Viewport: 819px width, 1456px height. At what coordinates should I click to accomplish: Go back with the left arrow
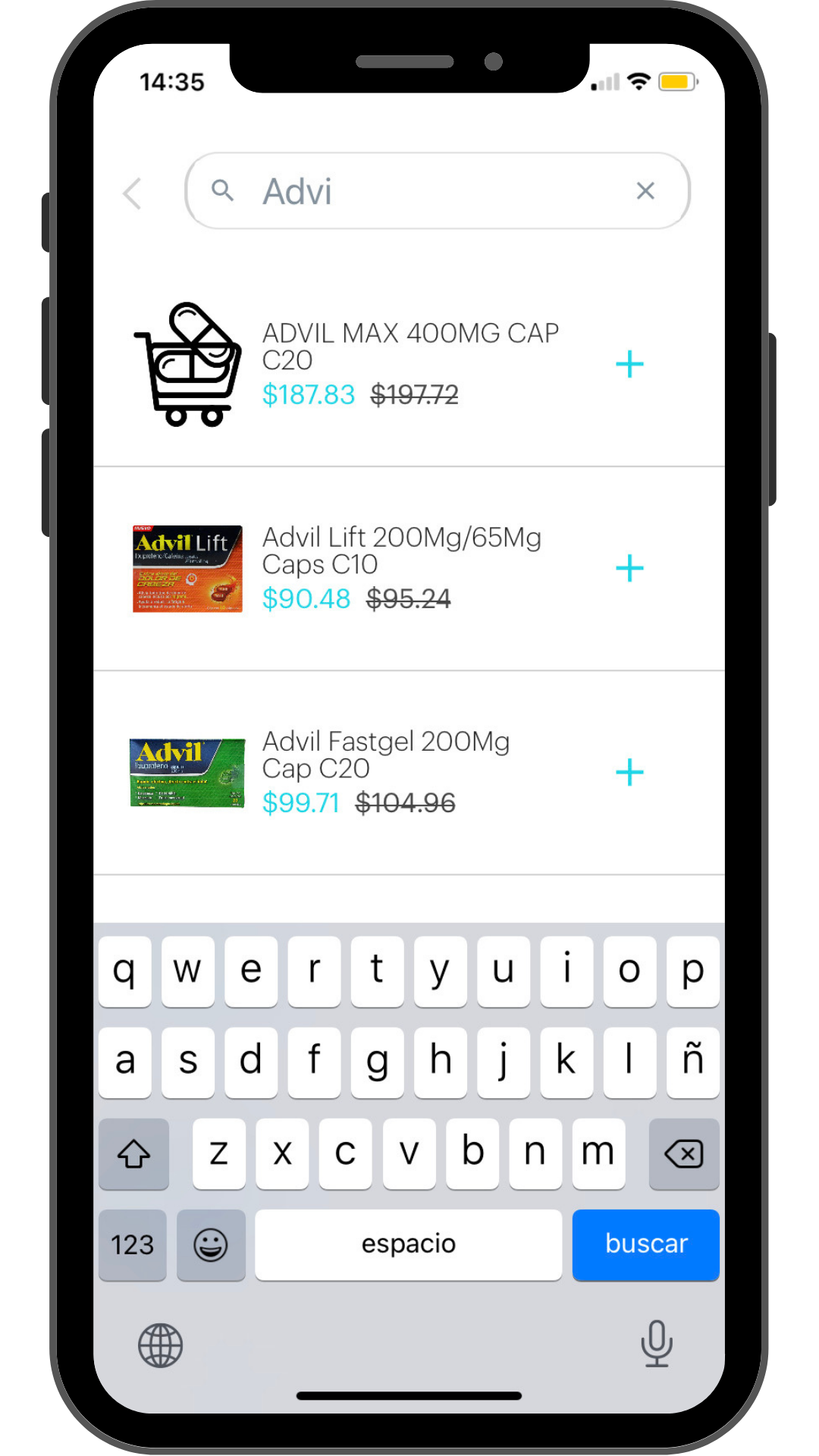click(x=133, y=193)
